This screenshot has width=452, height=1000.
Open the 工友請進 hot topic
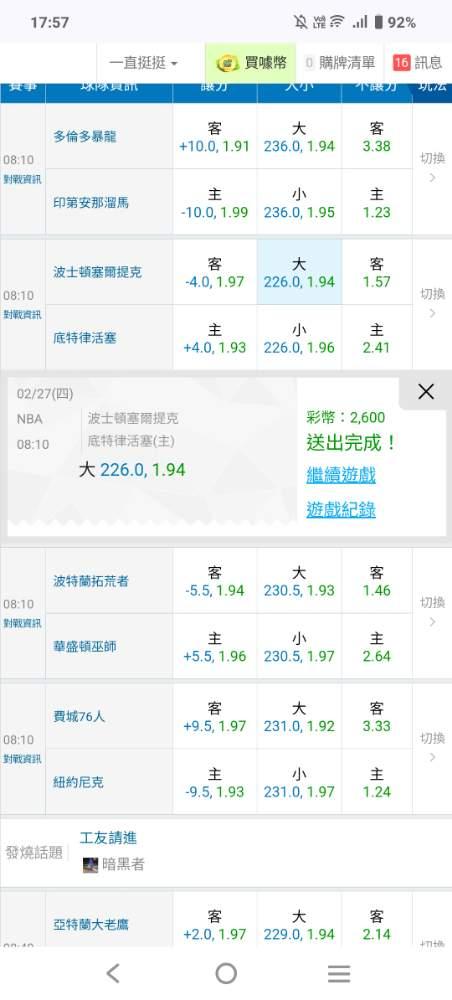(108, 837)
